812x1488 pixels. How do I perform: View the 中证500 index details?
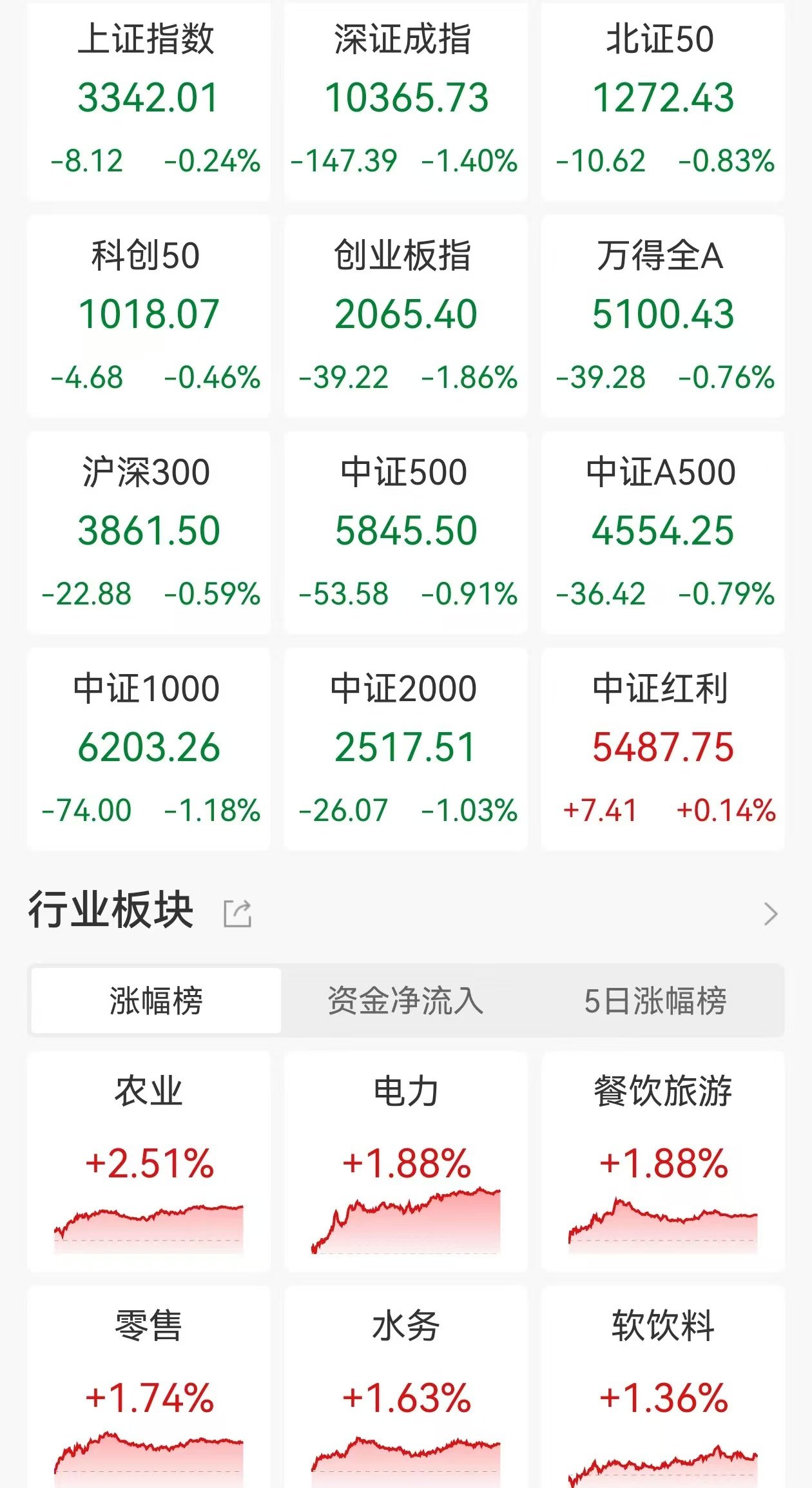point(406,532)
